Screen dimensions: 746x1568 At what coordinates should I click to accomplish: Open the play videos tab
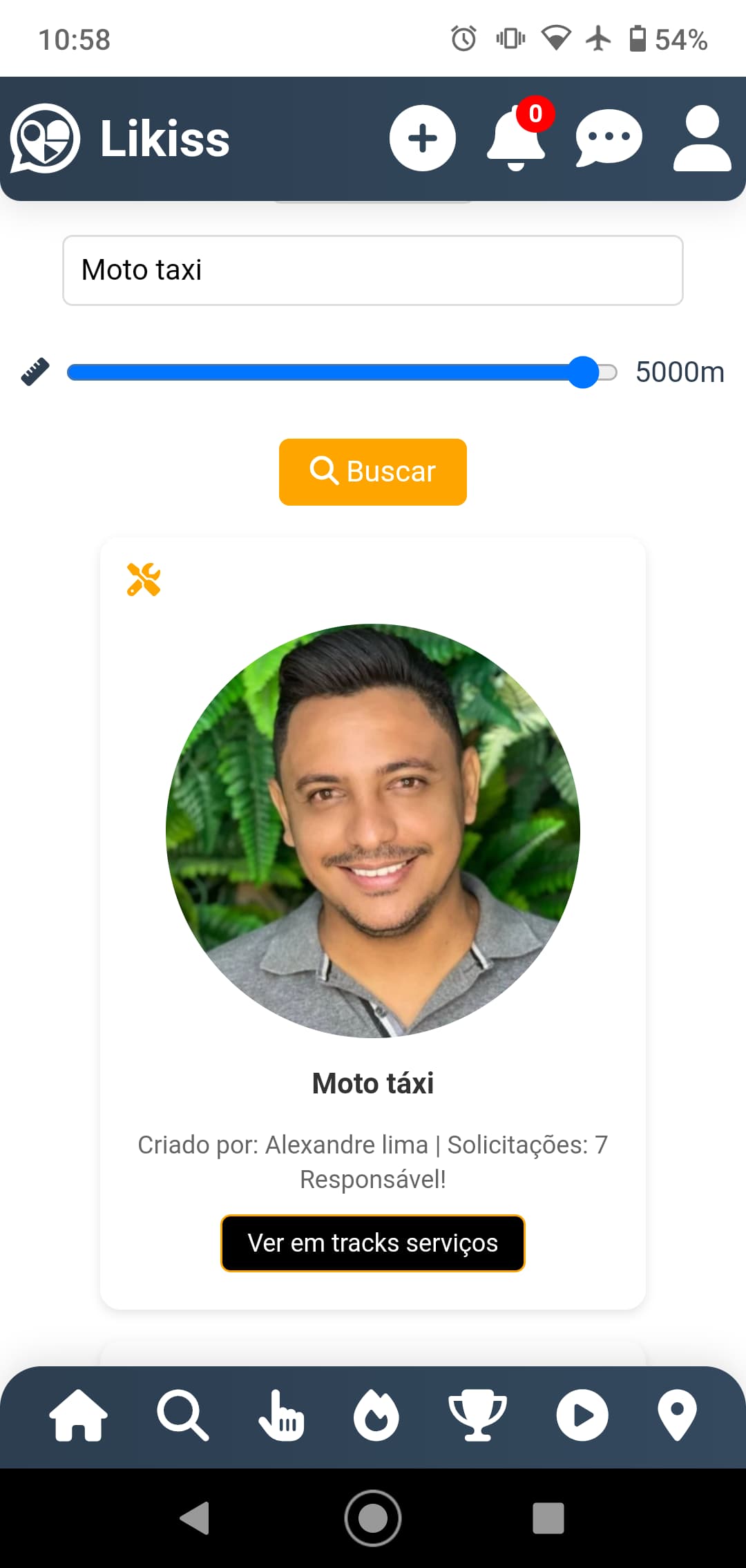pyautogui.click(x=582, y=1415)
